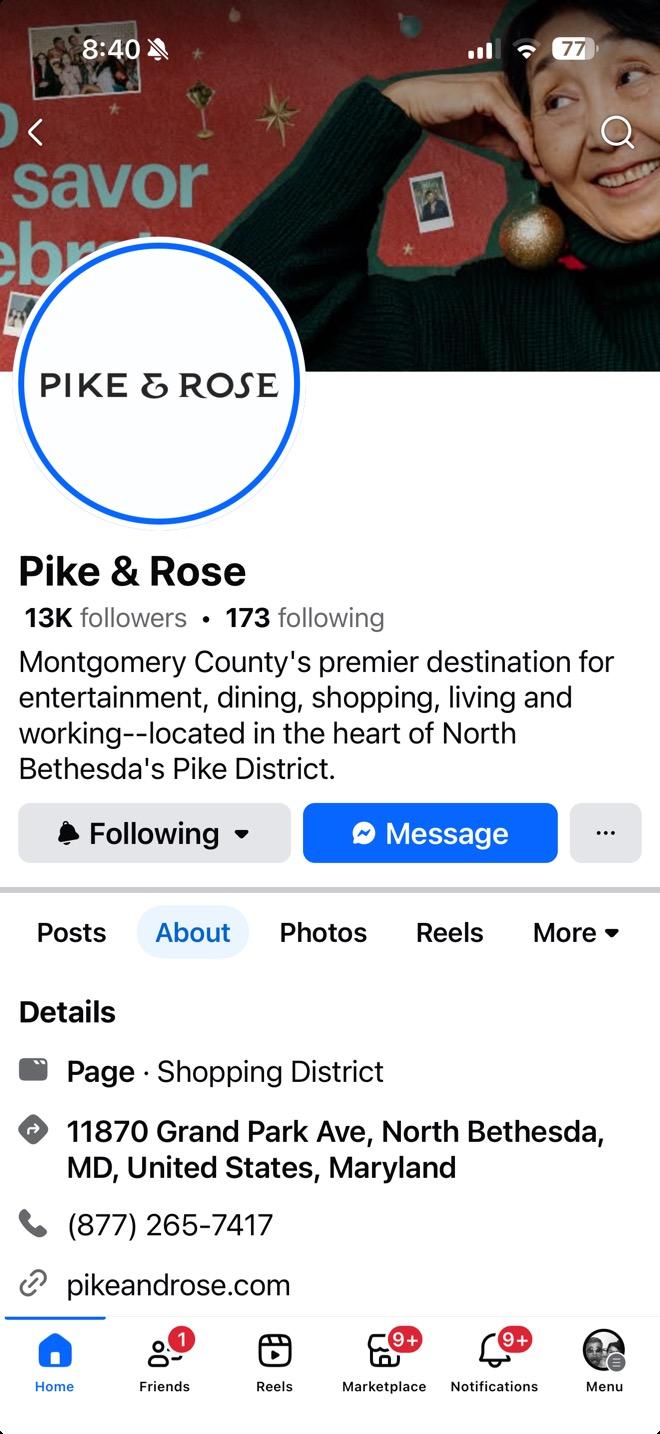Check the Notifications tab

(x=494, y=1362)
